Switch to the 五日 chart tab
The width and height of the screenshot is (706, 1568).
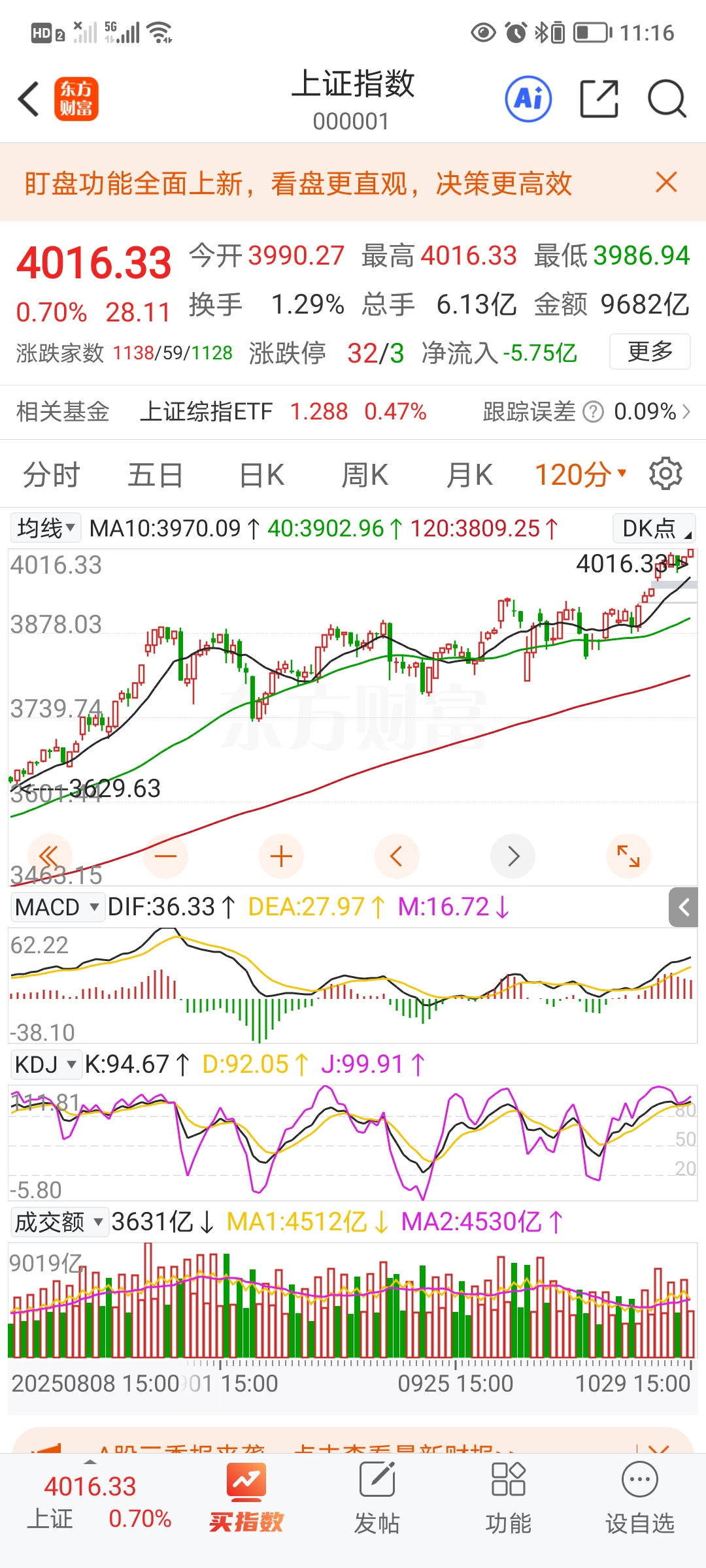click(155, 474)
